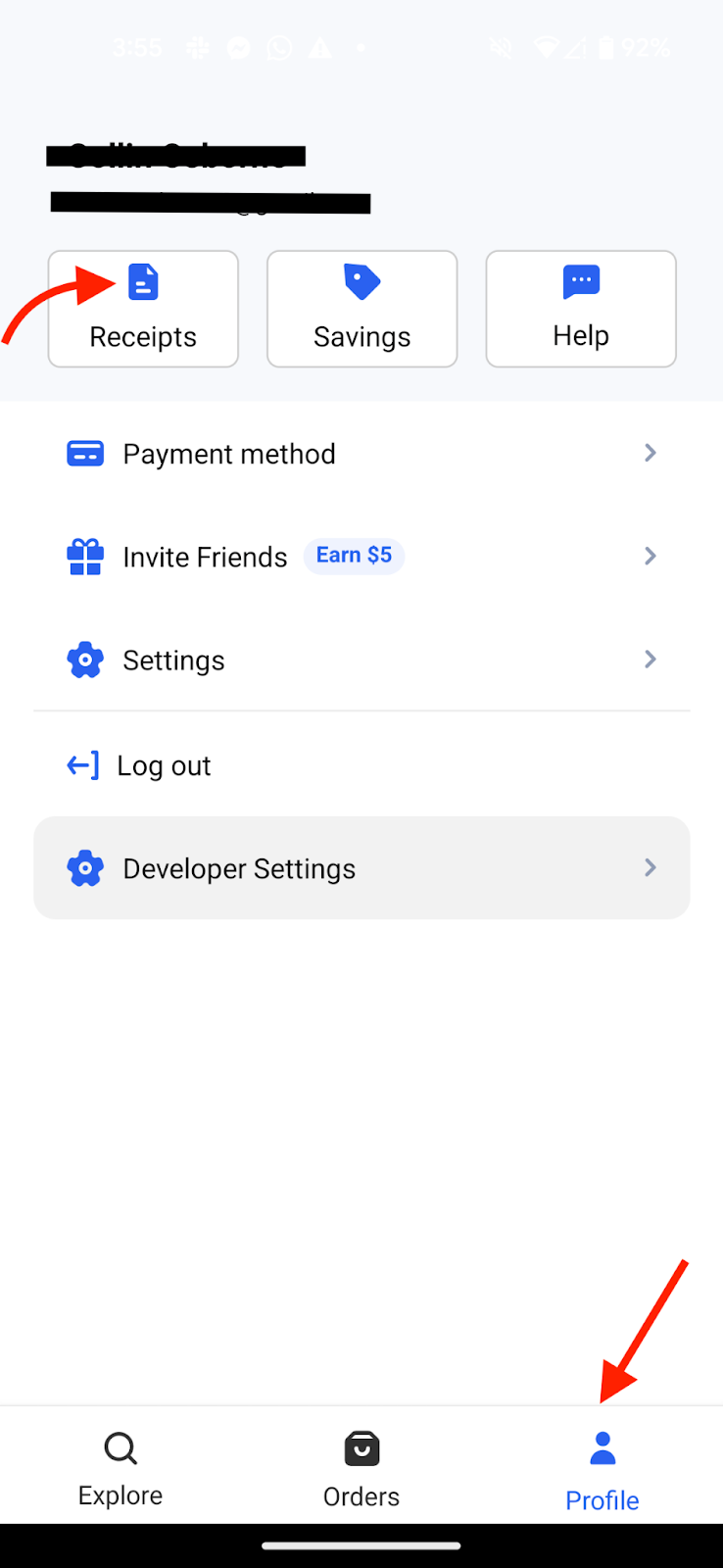The width and height of the screenshot is (723, 1568).
Task: Open Help via the chat bubble icon
Action: [580, 281]
